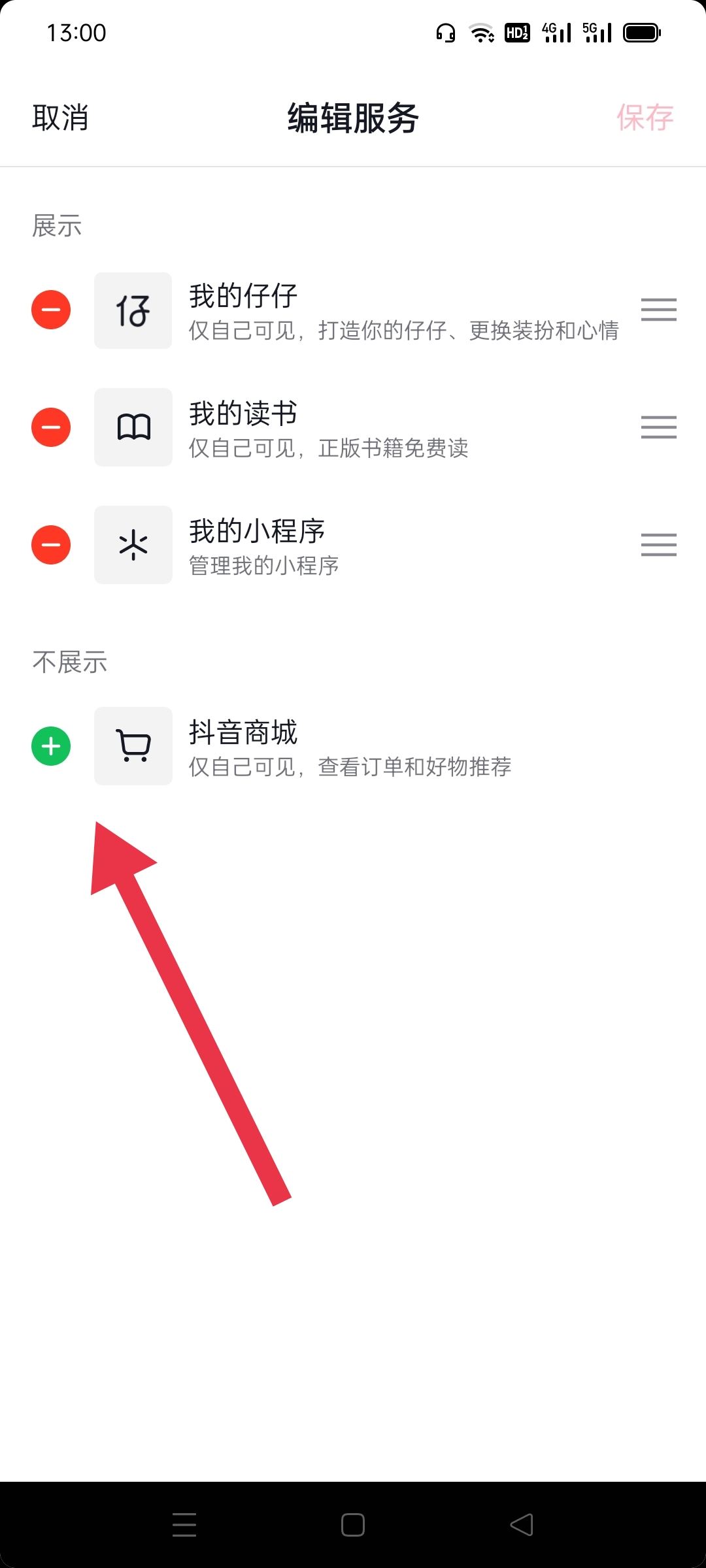This screenshot has width=706, height=1568.
Task: Tap the HD icon in status bar
Action: click(517, 31)
